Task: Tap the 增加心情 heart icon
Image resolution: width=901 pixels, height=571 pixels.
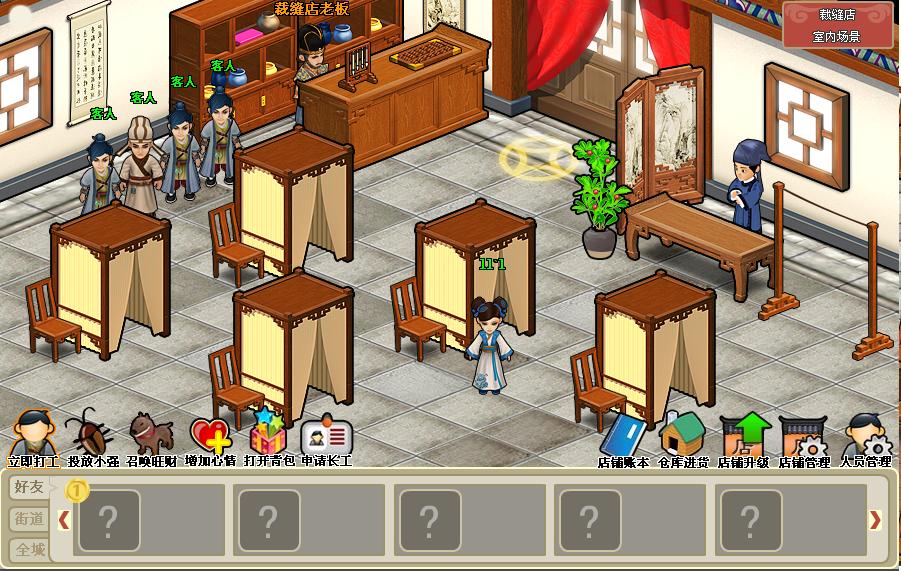Action: point(210,438)
